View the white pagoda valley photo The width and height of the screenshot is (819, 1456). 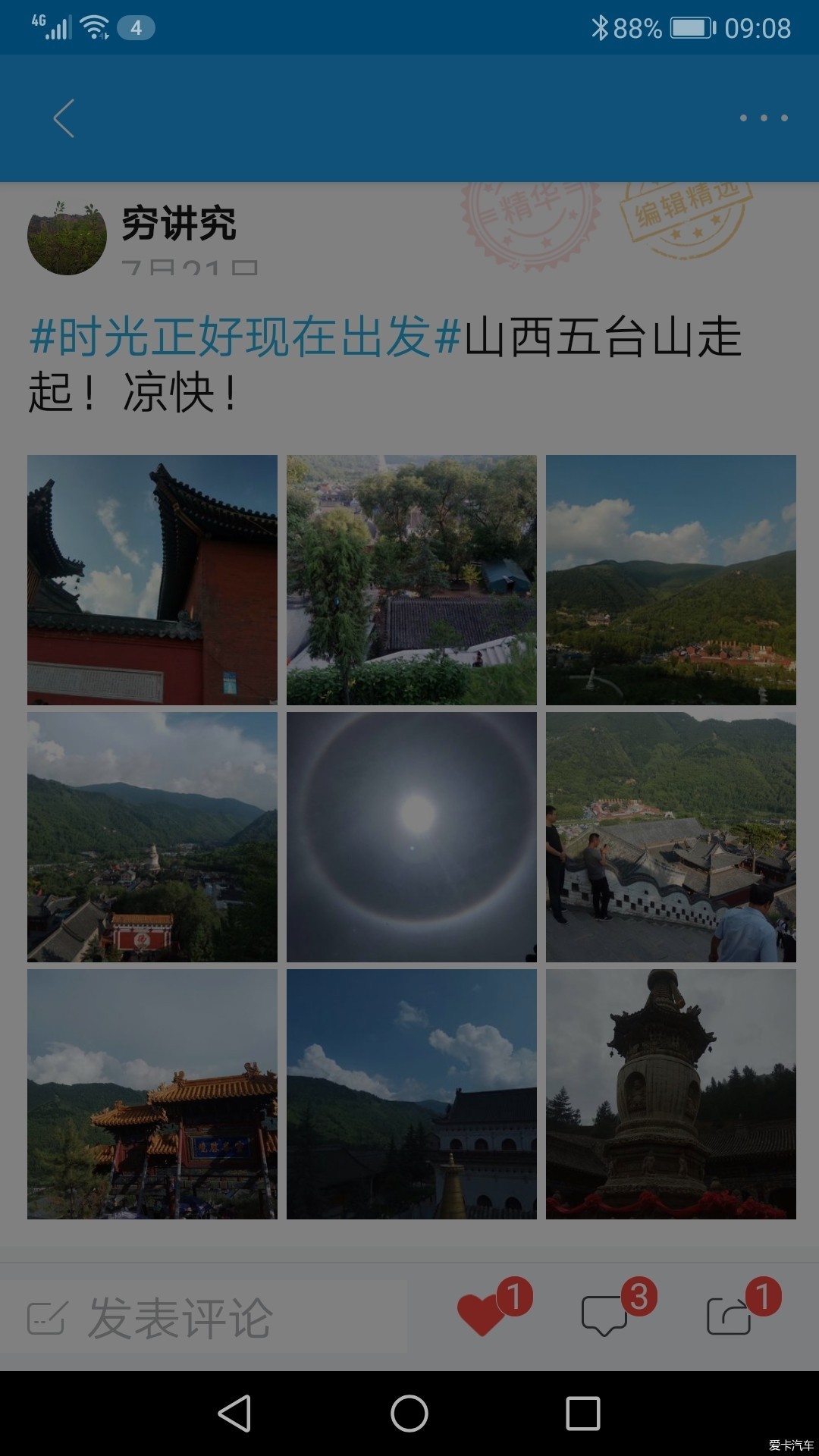pyautogui.click(x=152, y=837)
